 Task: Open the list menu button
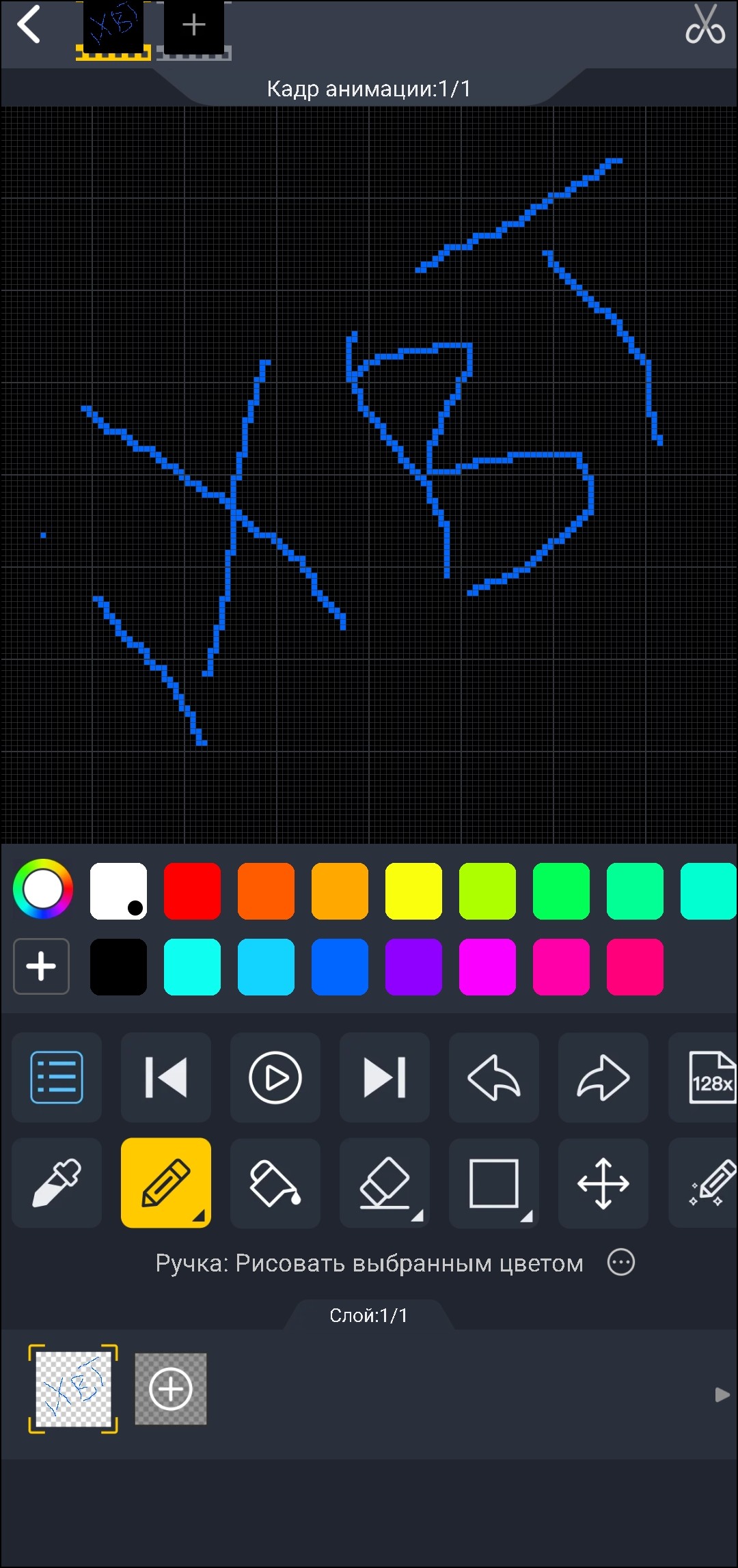tap(57, 1077)
